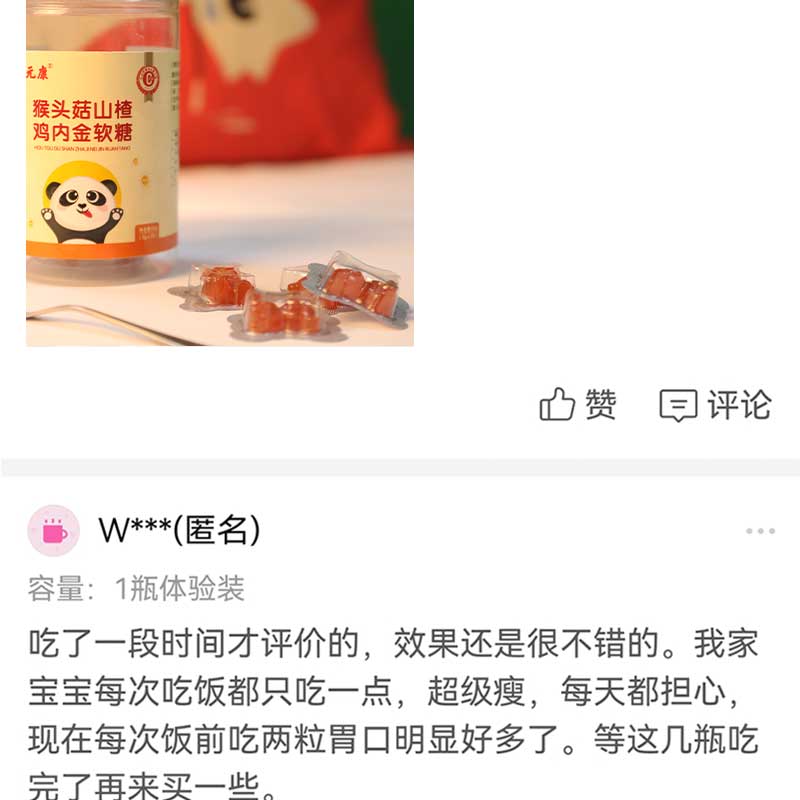Open the overflow menu on W***'s review

760,532
